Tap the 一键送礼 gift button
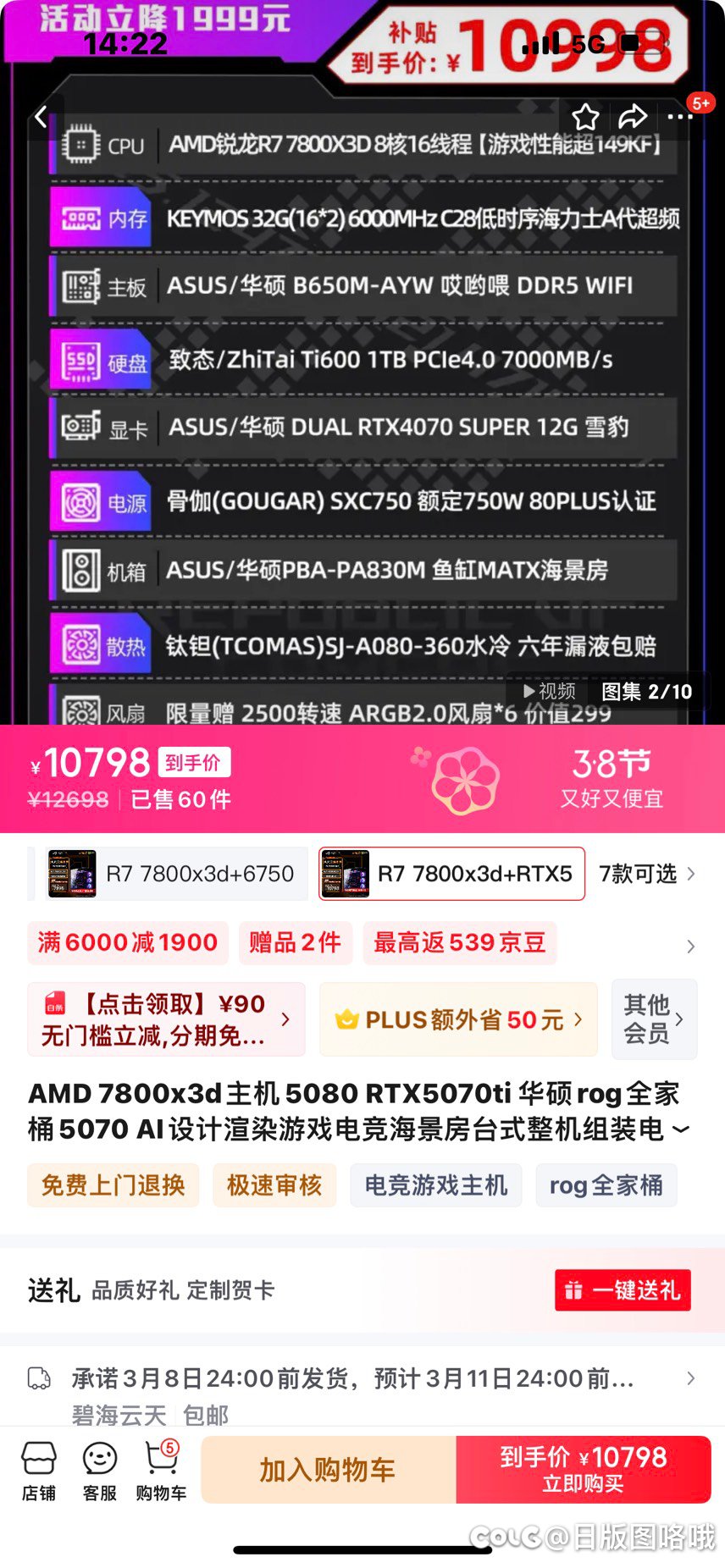This screenshot has height=1568, width=725. tap(623, 1290)
